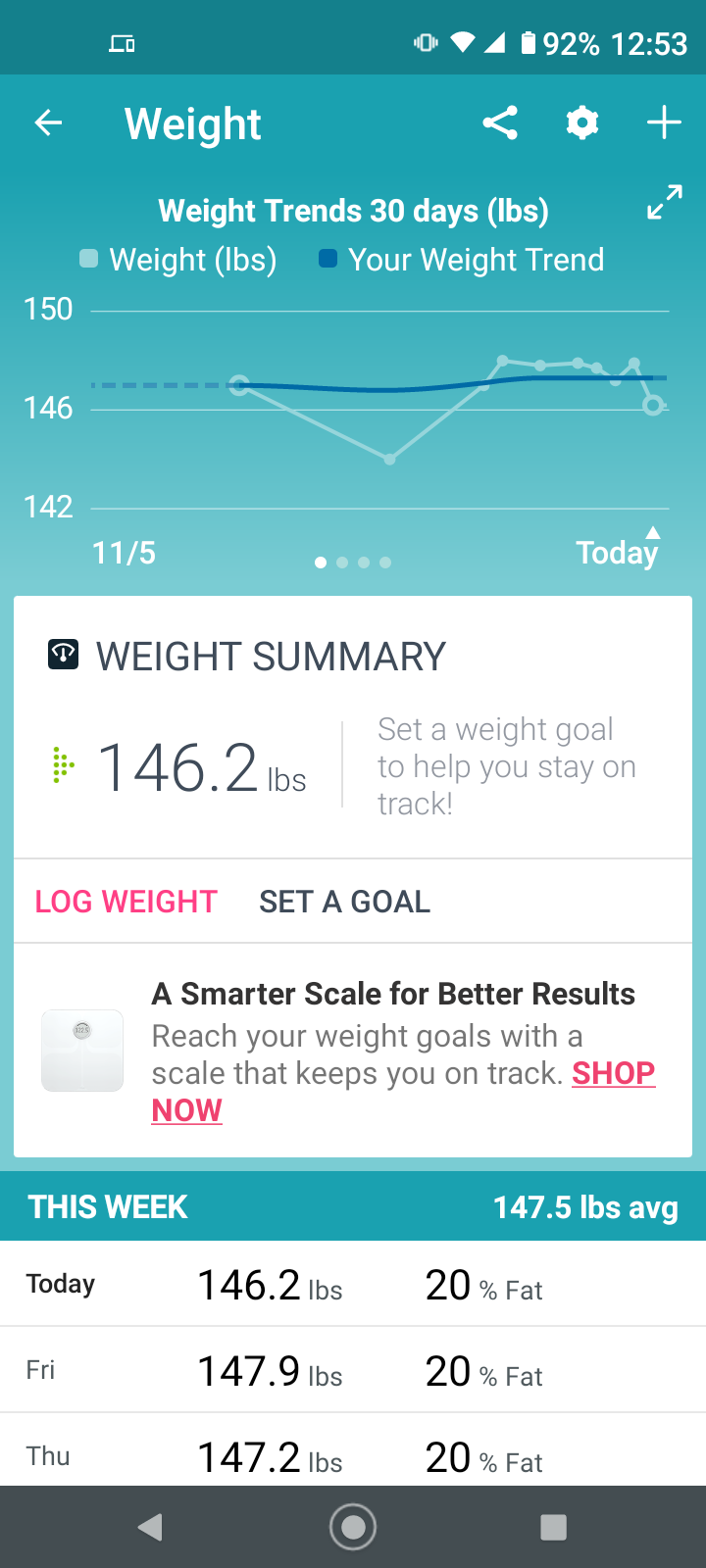706x1568 pixels.
Task: Open Fri 147.9 lbs entry
Action: 353,1370
